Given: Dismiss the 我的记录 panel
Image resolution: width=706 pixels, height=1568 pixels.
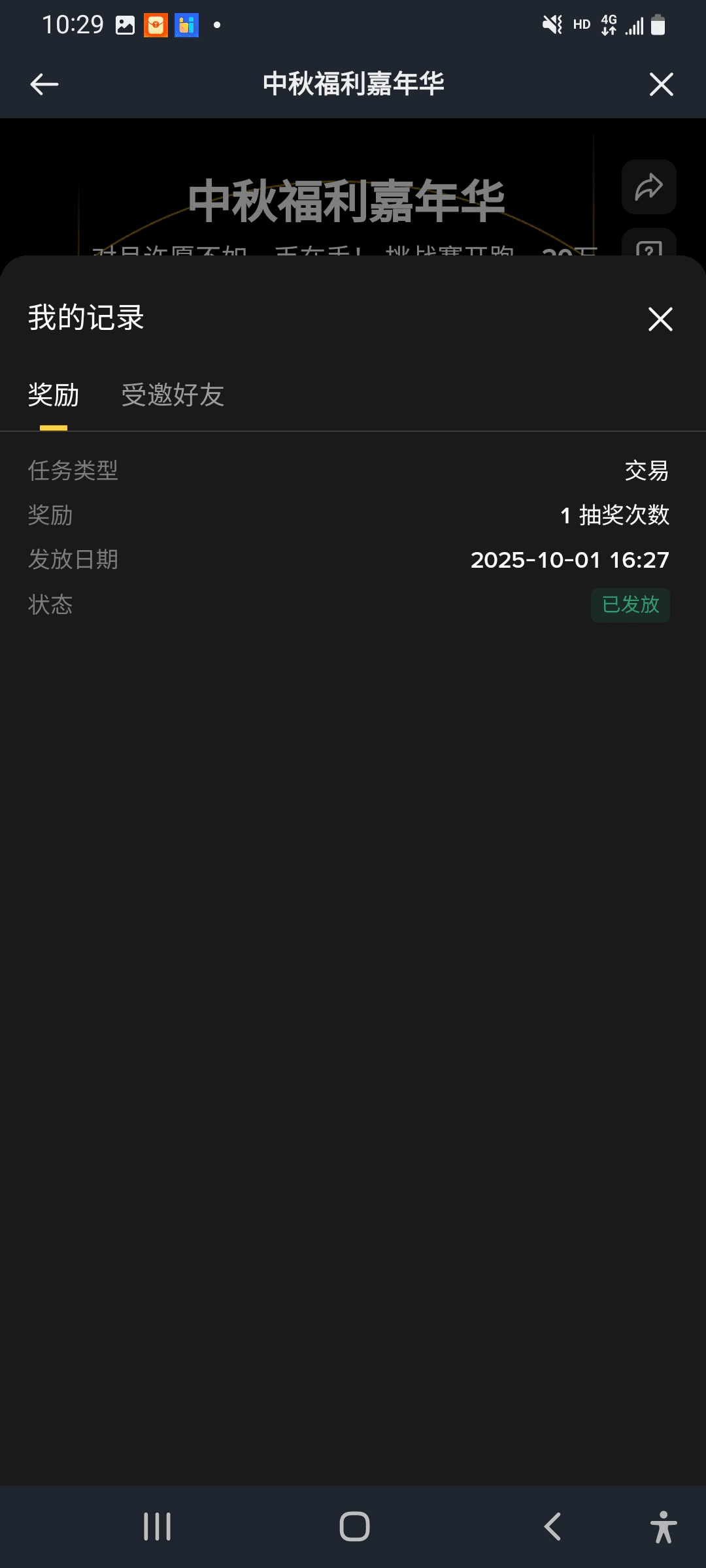Looking at the screenshot, I should [x=660, y=319].
